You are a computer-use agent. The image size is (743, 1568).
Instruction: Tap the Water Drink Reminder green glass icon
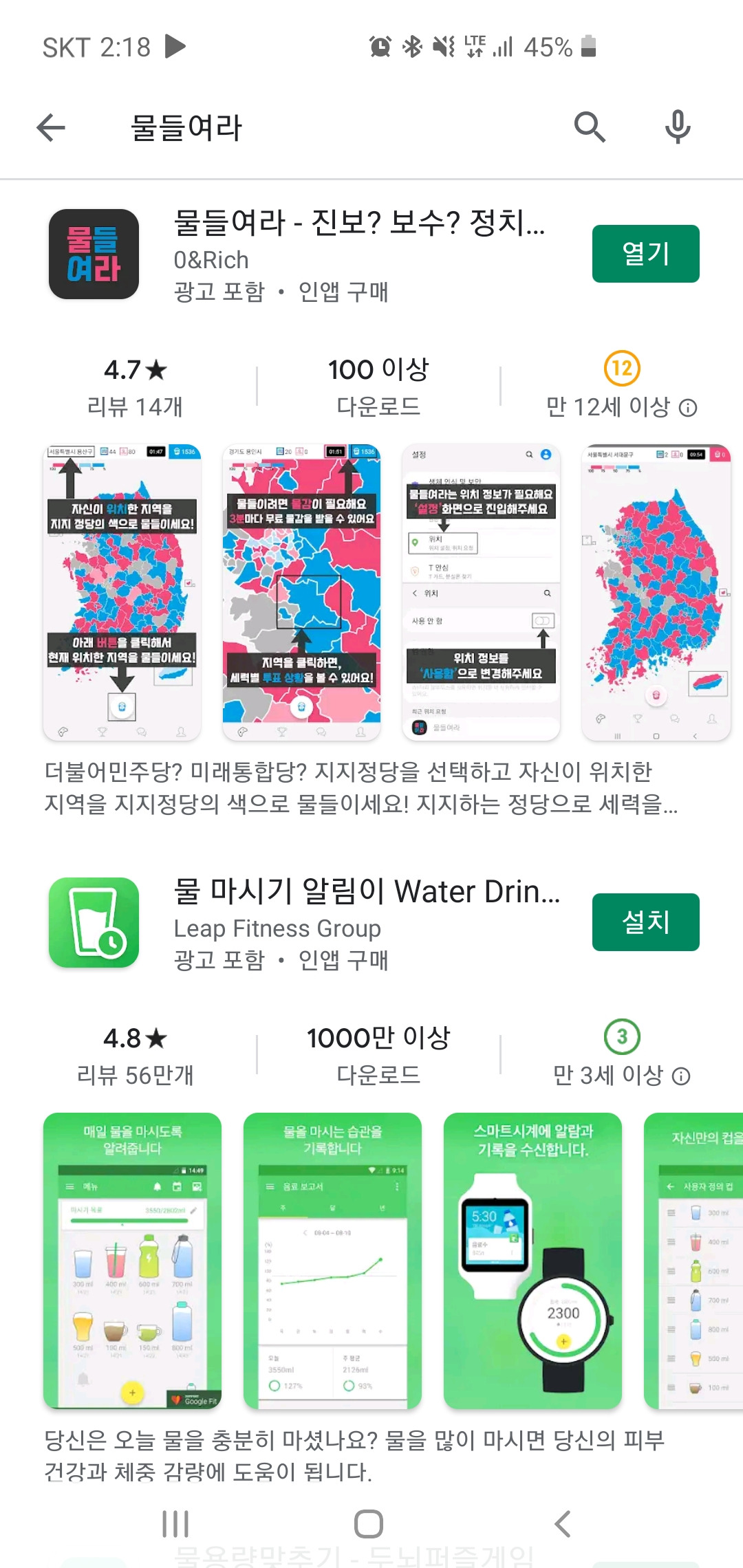point(94,922)
